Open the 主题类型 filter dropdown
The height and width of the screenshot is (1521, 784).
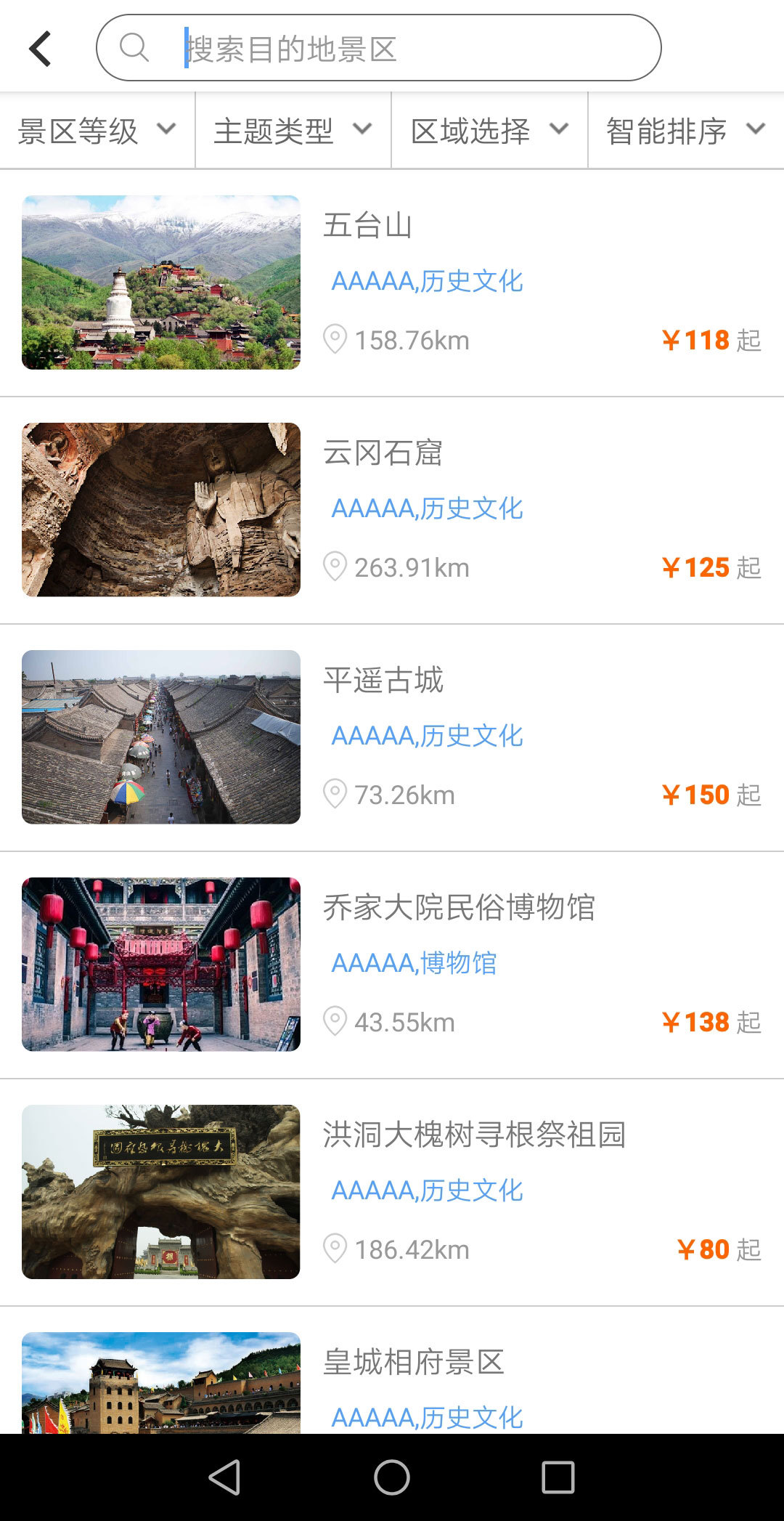click(293, 131)
